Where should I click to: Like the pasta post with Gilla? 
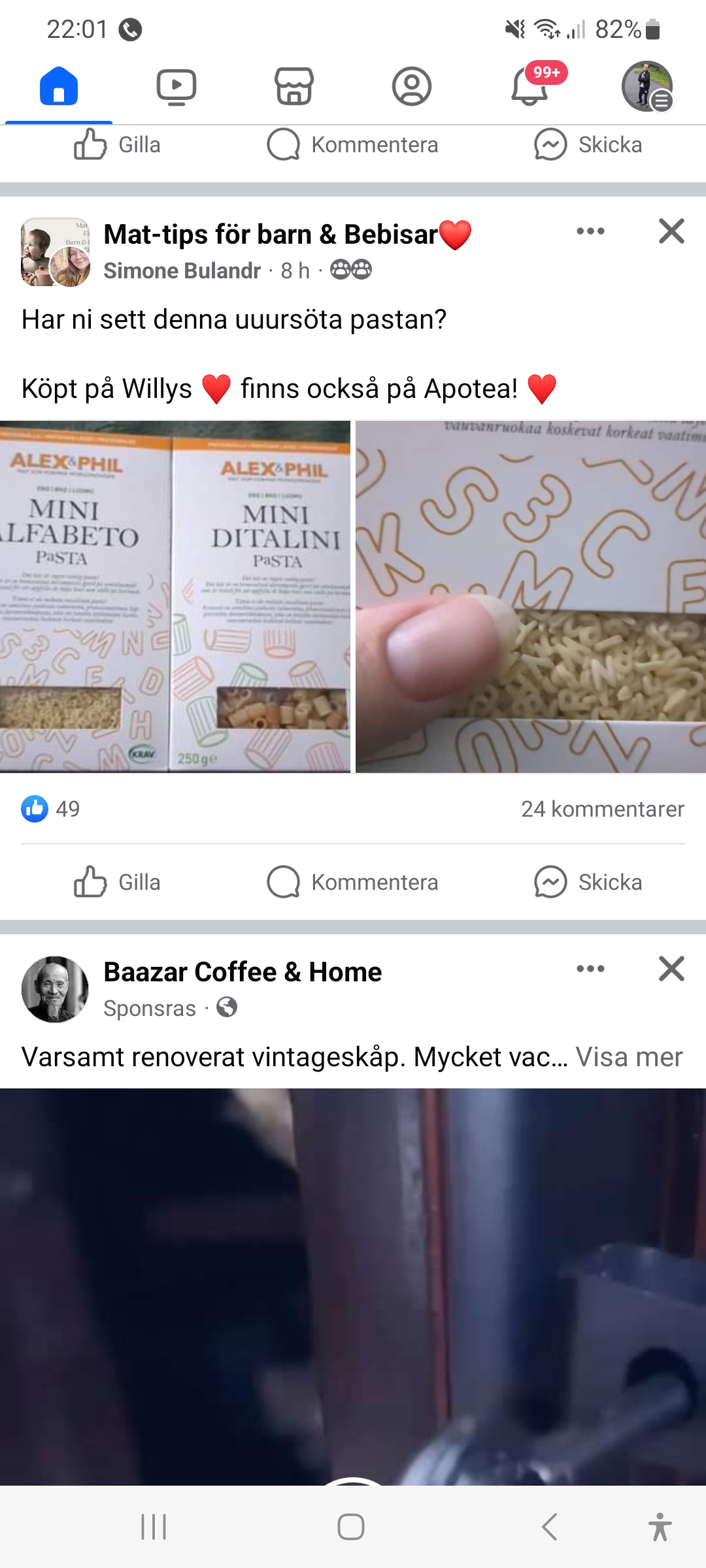click(x=118, y=882)
